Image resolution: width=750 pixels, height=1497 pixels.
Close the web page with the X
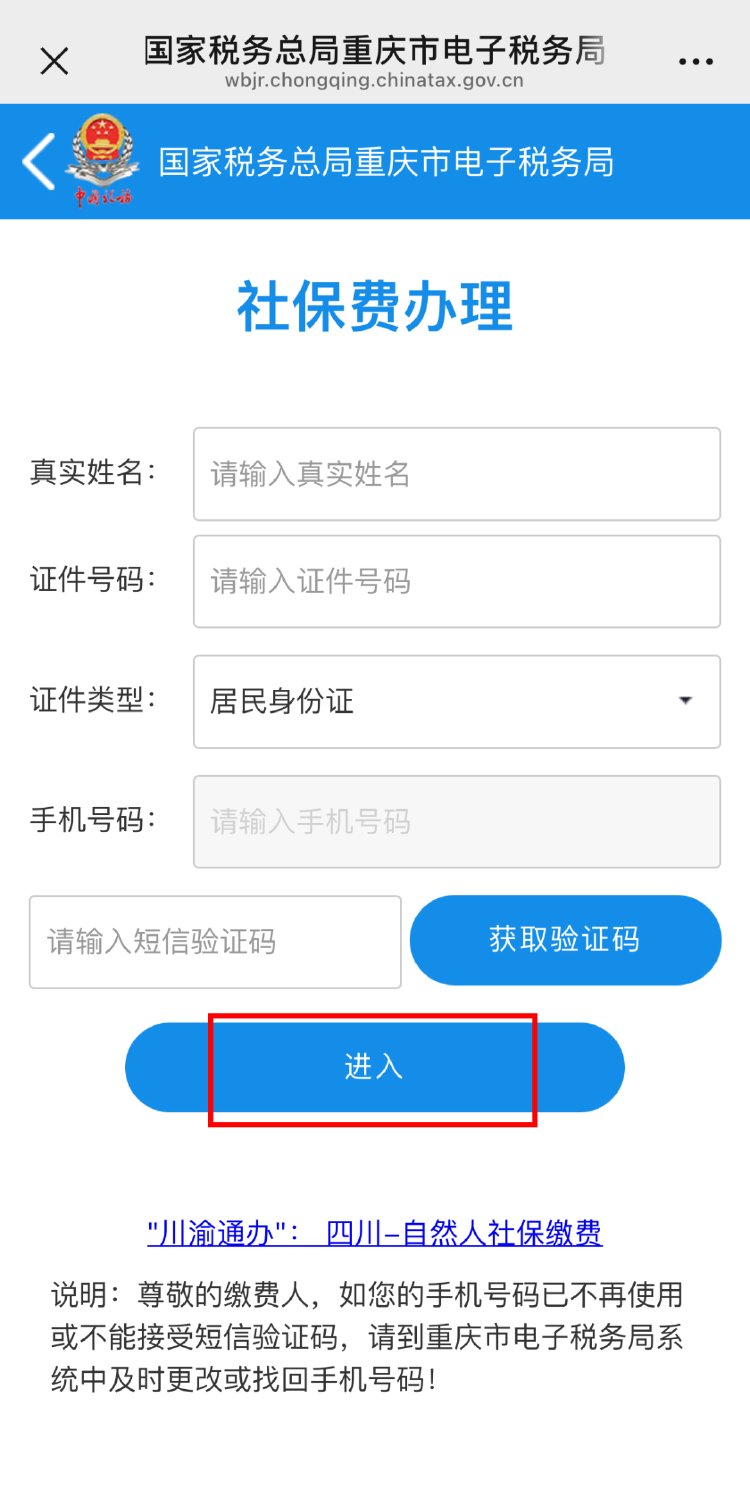[54, 61]
